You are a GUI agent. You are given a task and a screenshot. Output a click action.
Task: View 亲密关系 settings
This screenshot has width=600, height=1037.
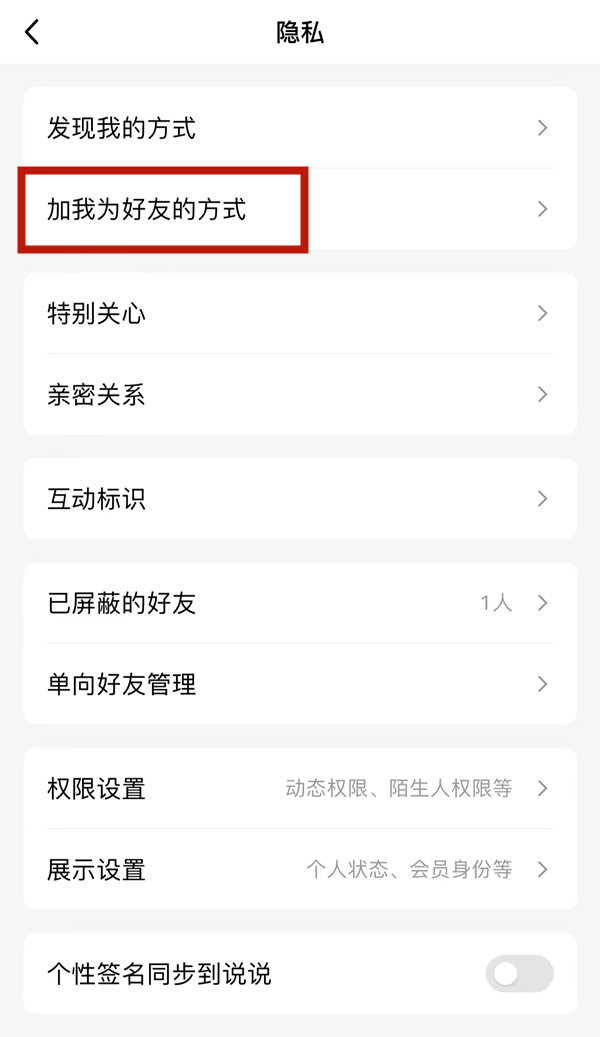click(x=299, y=395)
